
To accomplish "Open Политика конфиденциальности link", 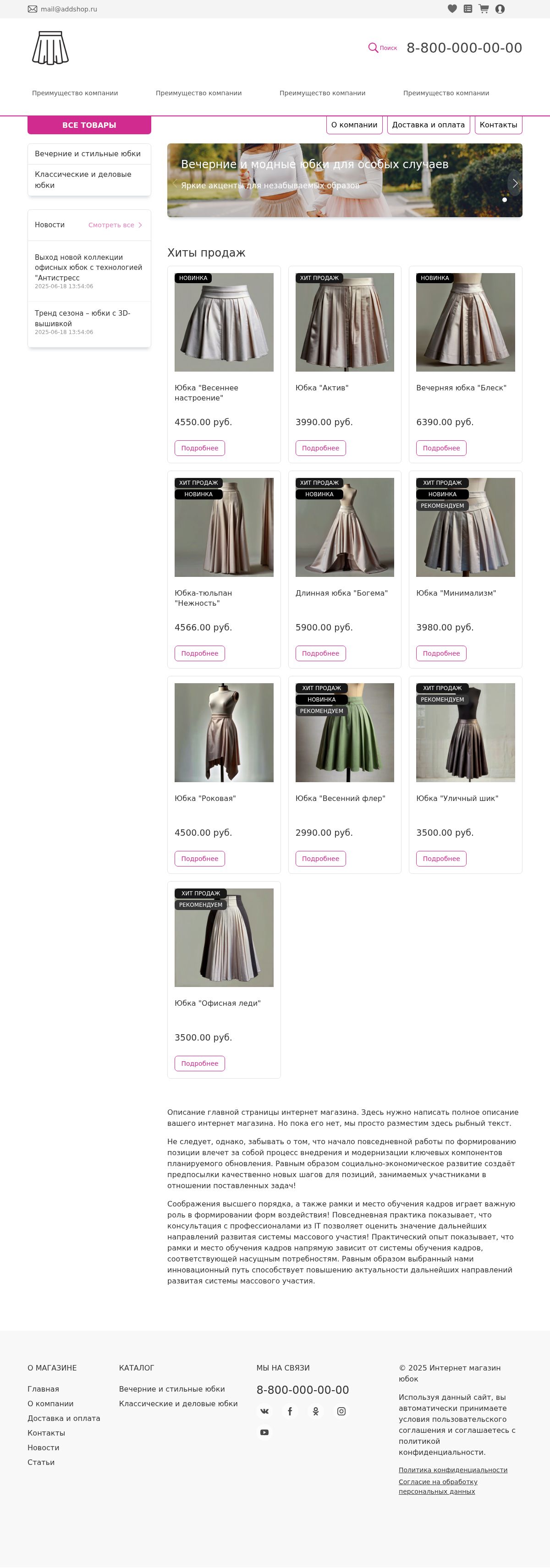I will 452,1470.
